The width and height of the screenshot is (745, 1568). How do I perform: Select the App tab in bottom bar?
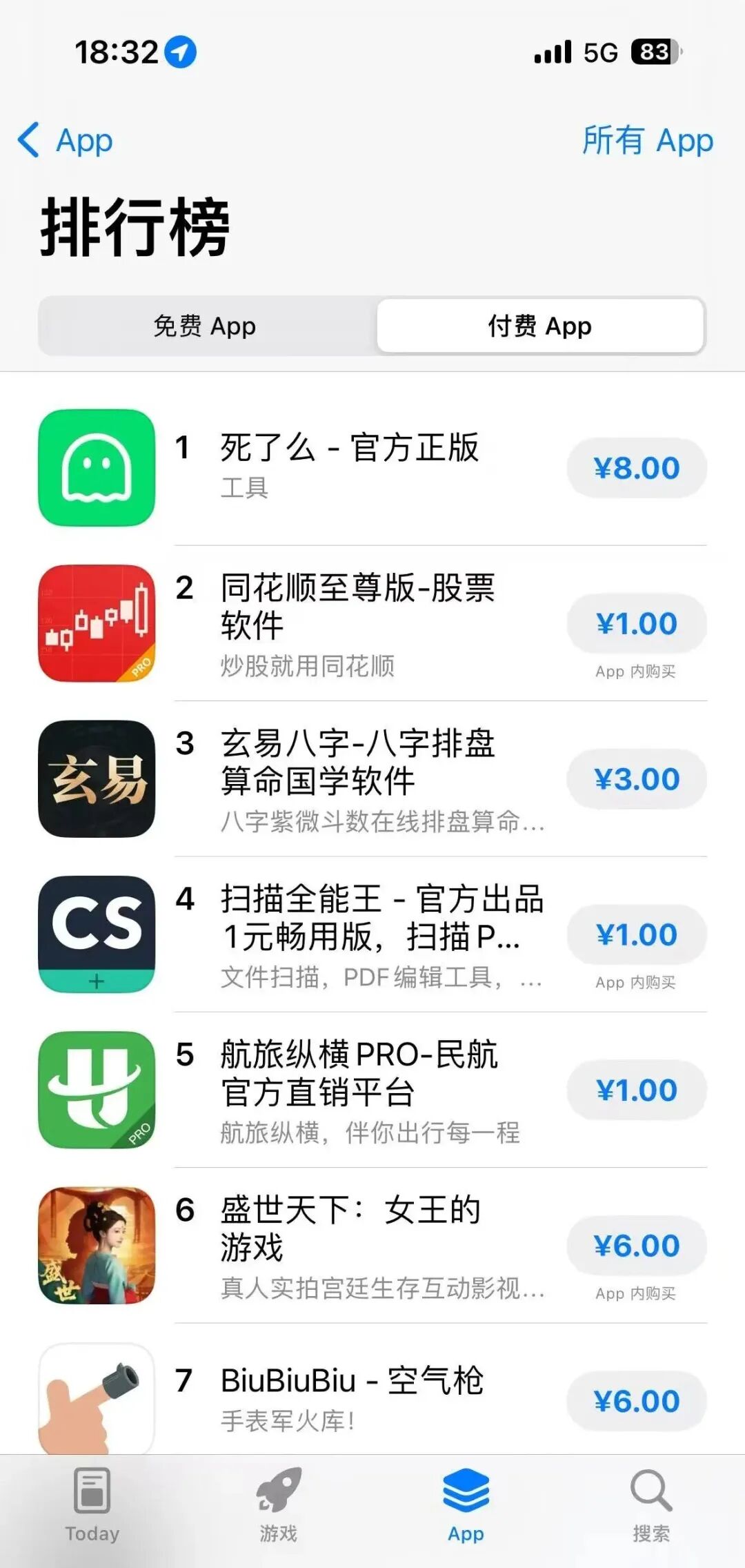pos(466,1505)
